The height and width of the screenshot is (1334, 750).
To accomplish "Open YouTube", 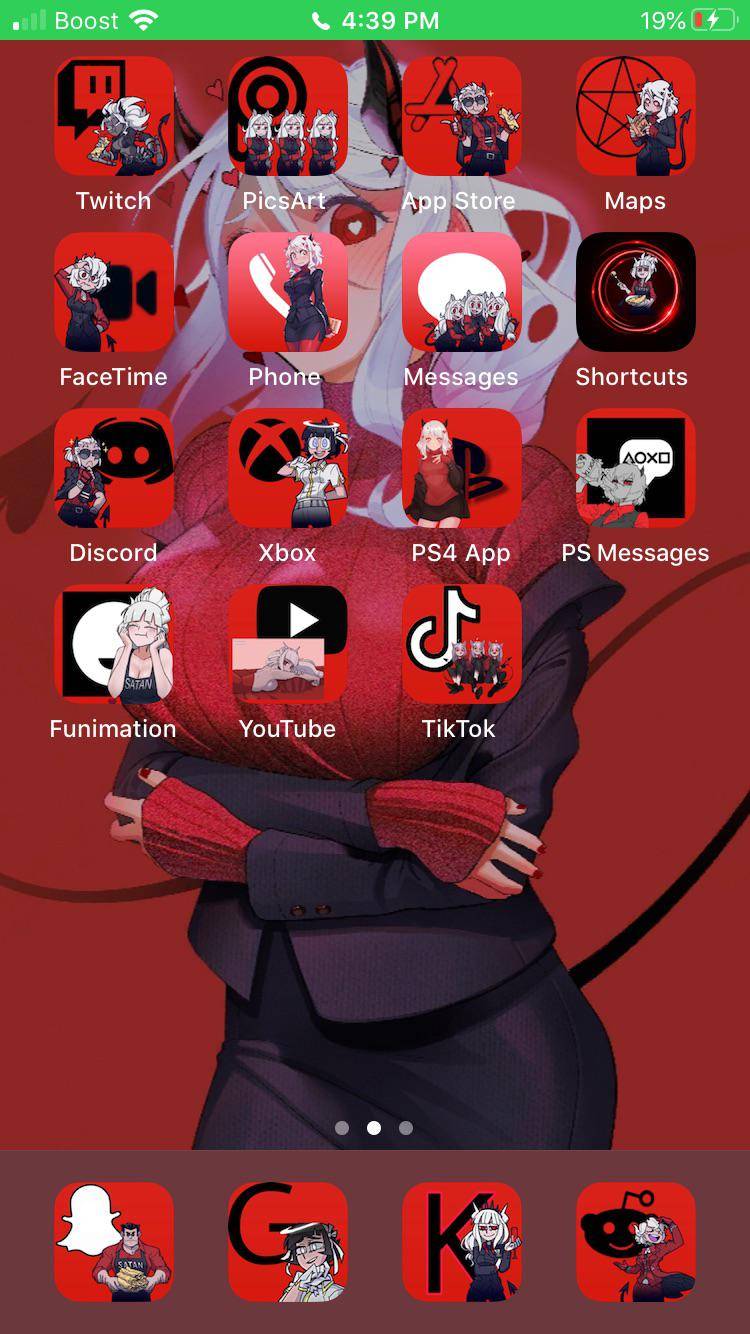I will tap(287, 644).
